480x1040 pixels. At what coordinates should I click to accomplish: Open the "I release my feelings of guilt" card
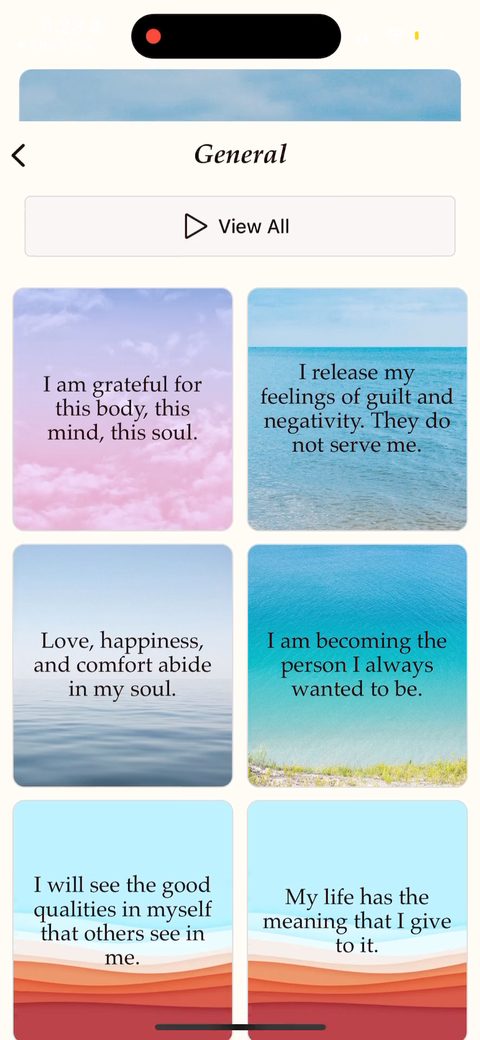tap(357, 409)
